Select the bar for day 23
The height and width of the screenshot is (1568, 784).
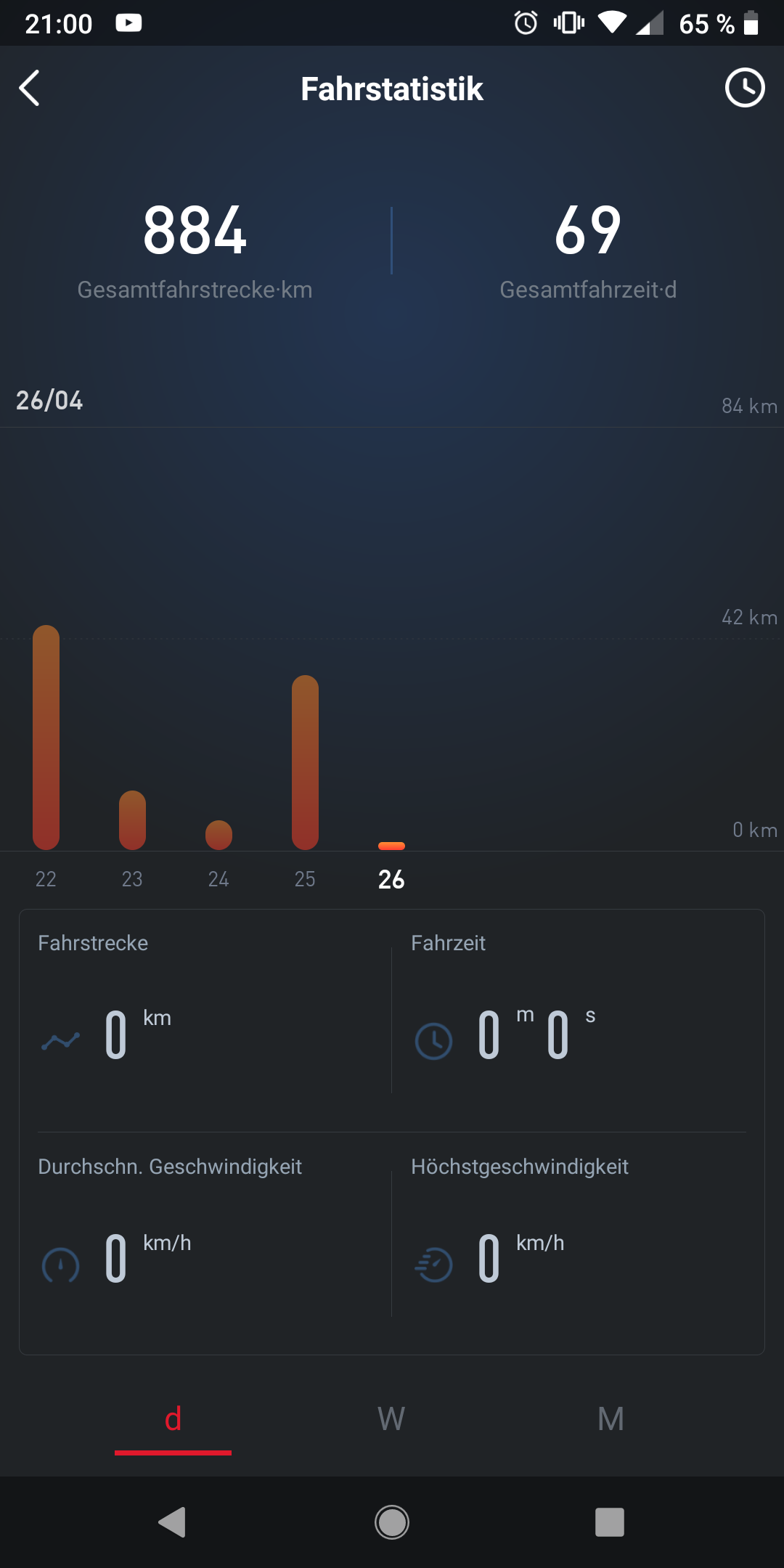132,820
